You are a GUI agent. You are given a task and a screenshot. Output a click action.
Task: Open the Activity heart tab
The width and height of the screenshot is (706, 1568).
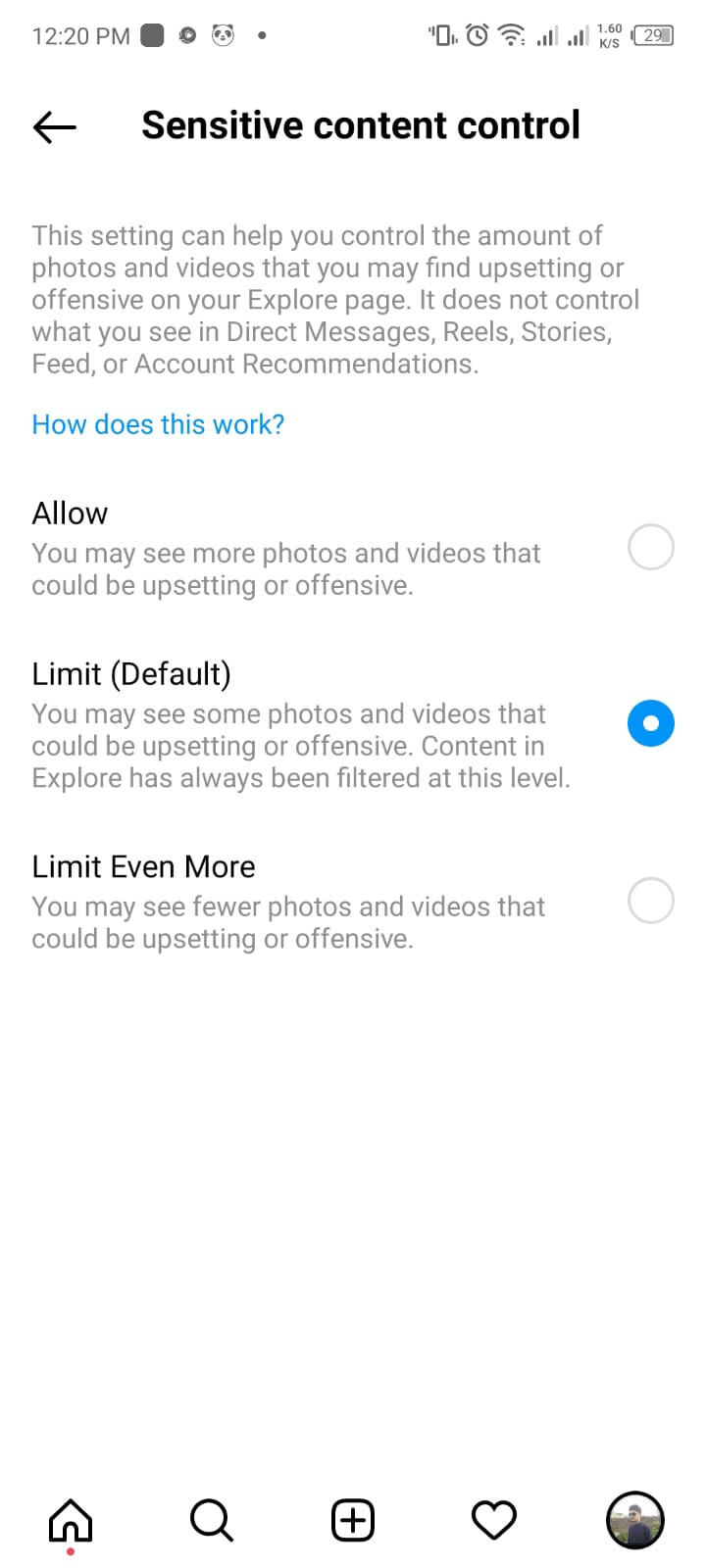tap(494, 1521)
